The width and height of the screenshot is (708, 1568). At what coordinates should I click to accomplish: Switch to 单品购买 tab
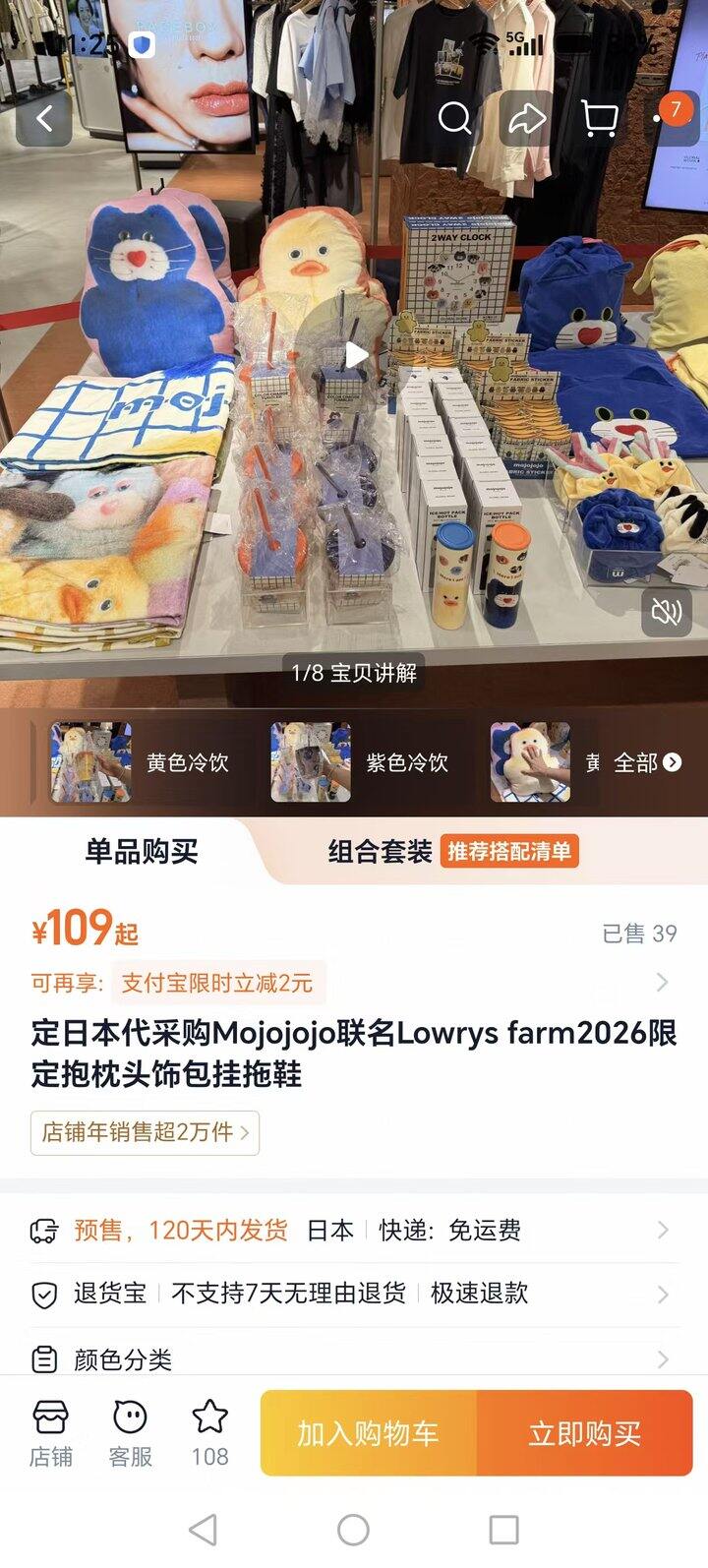coord(142,851)
